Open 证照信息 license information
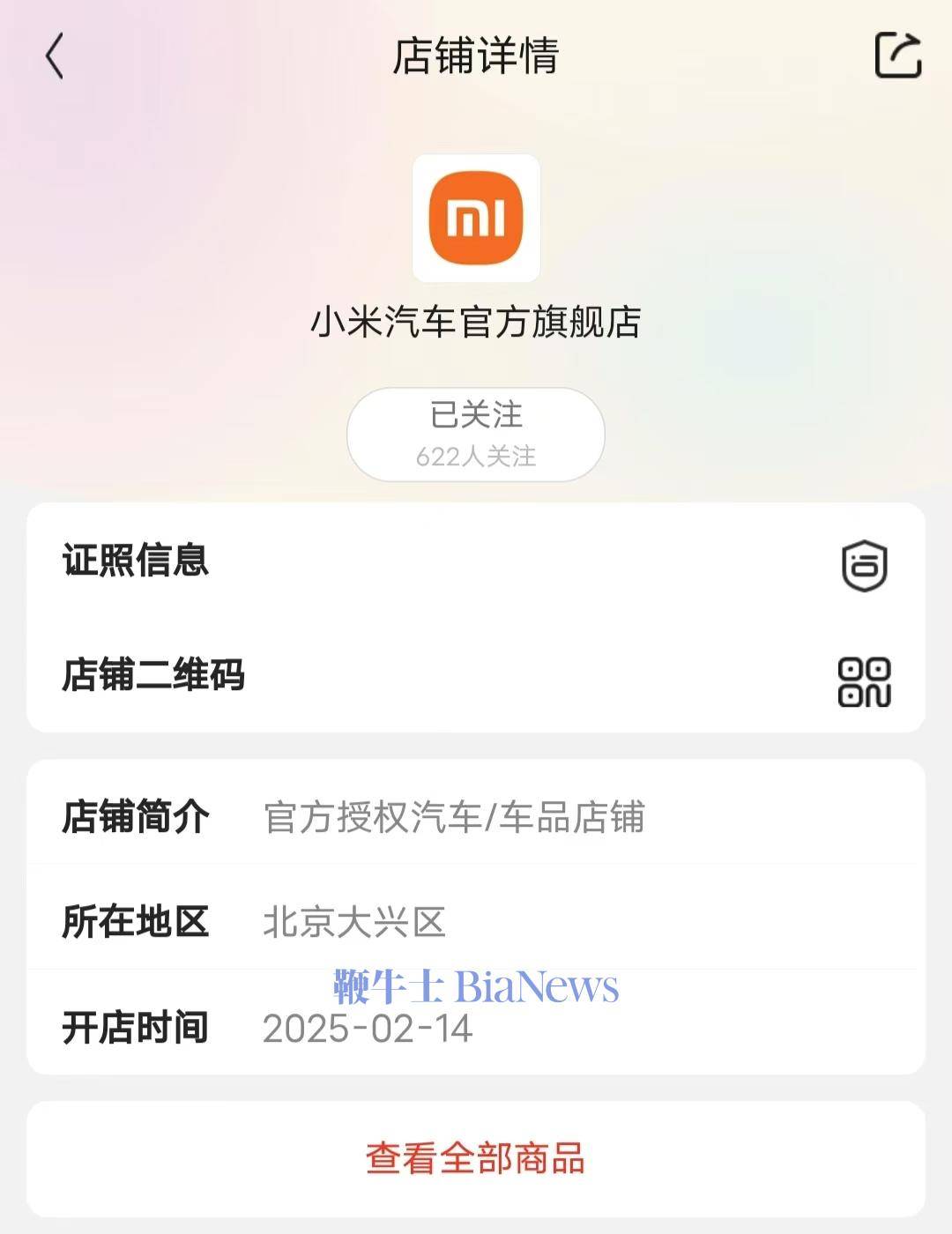This screenshot has height=1234, width=952. [x=476, y=561]
